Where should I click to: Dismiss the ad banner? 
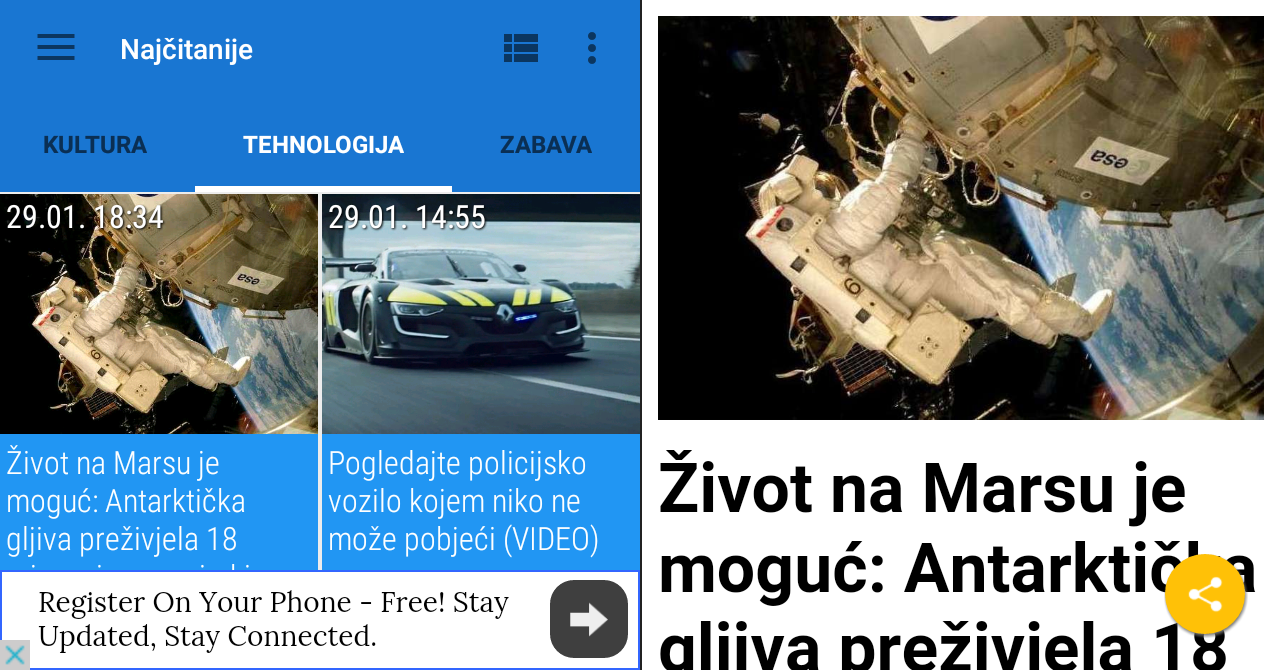14,655
